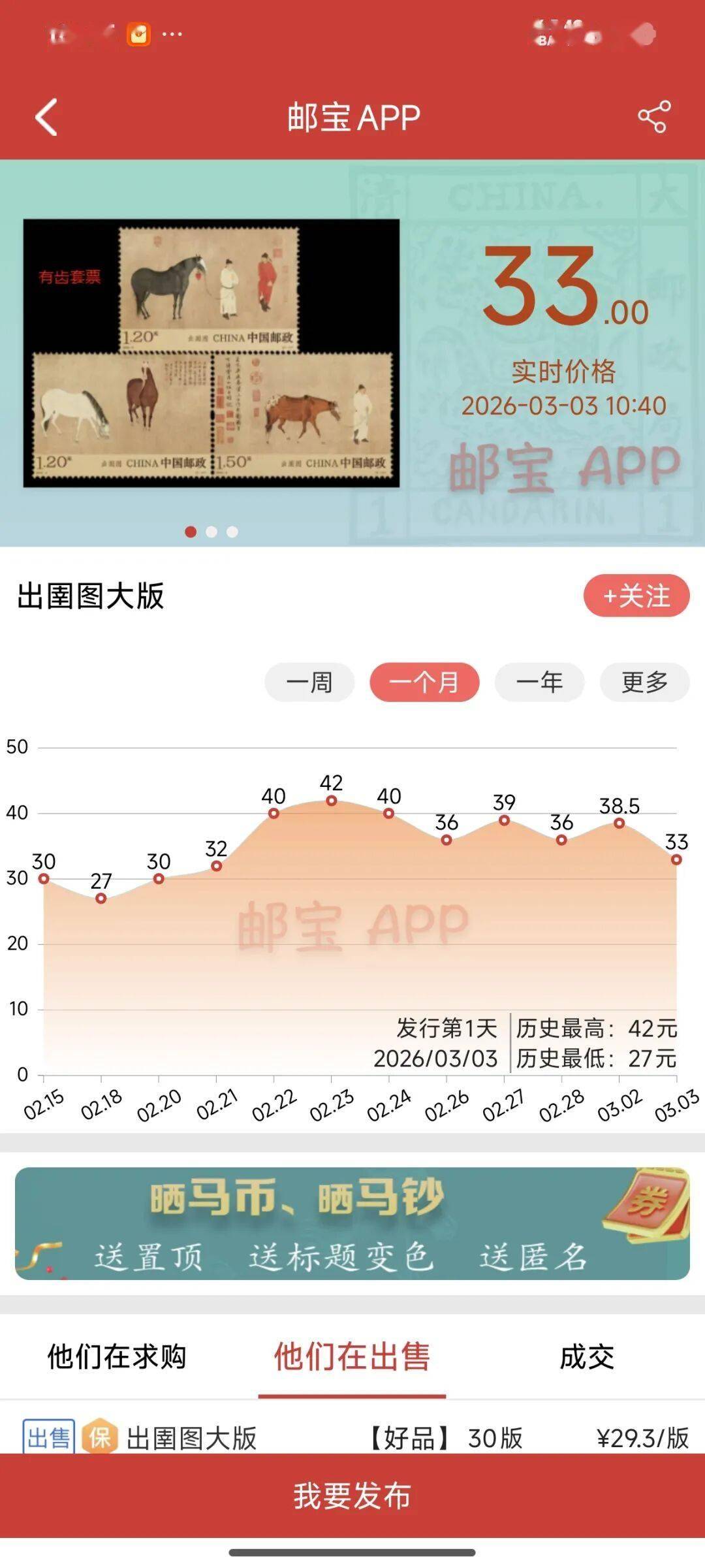Viewport: 705px width, 1568px height.
Task: View the 成交 tab
Action: [586, 1357]
